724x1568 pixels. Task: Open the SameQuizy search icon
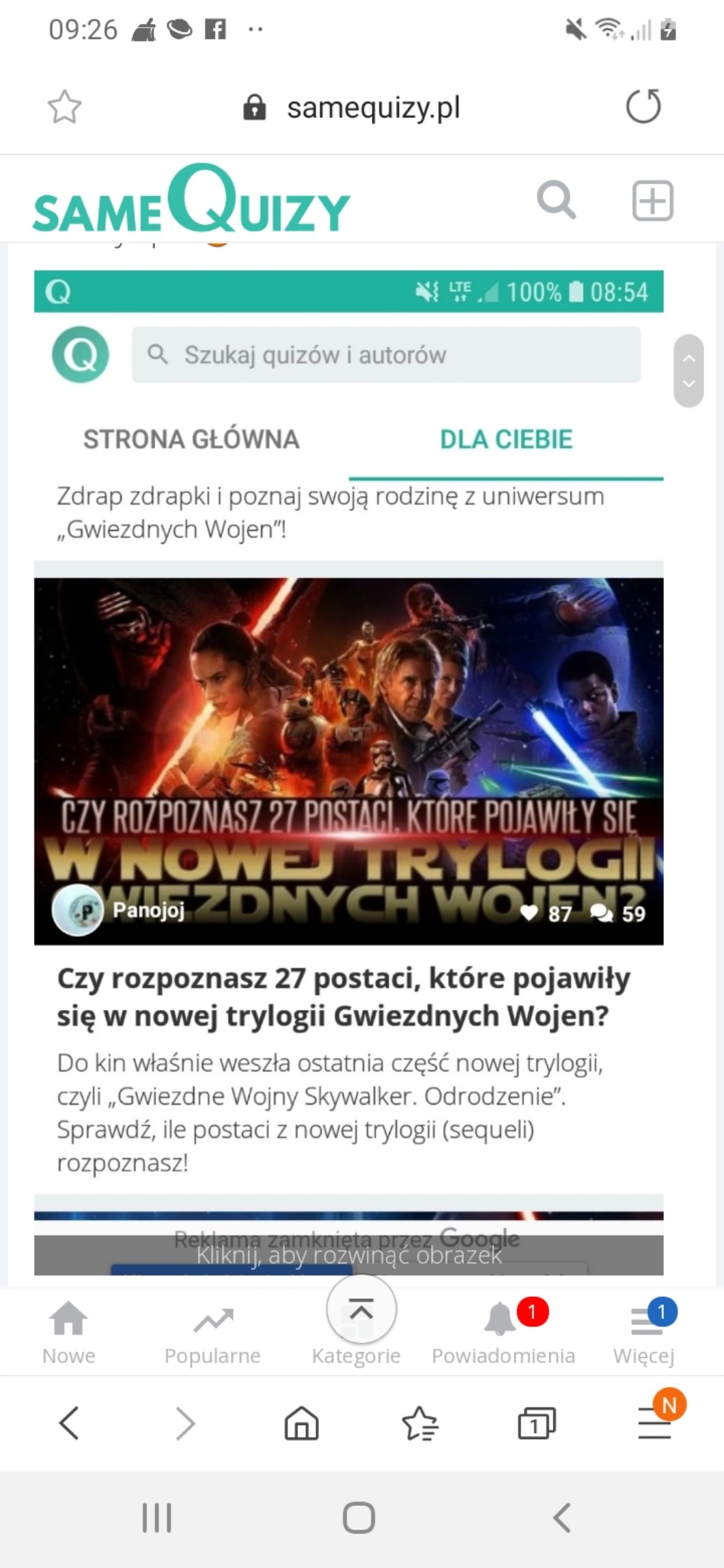pyautogui.click(x=556, y=200)
